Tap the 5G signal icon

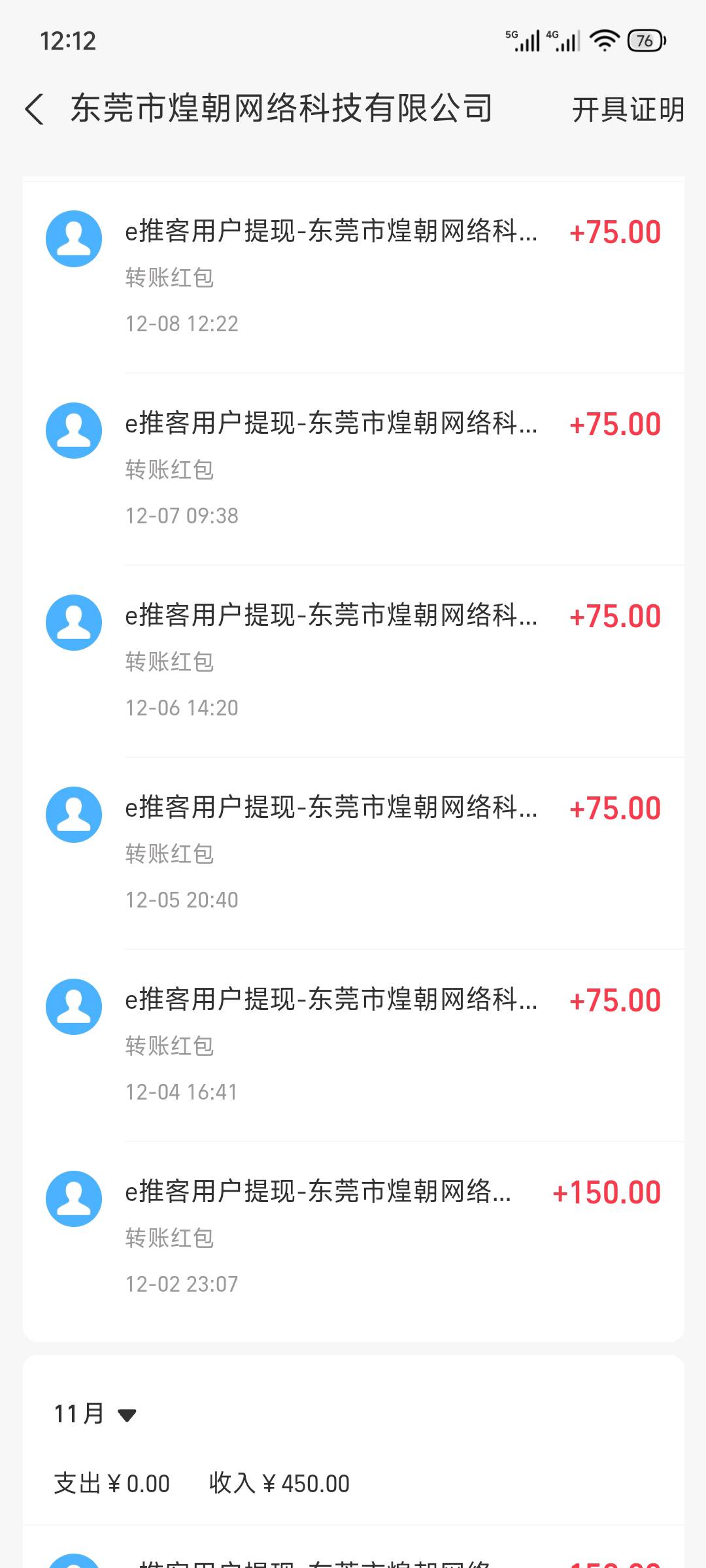tap(523, 38)
